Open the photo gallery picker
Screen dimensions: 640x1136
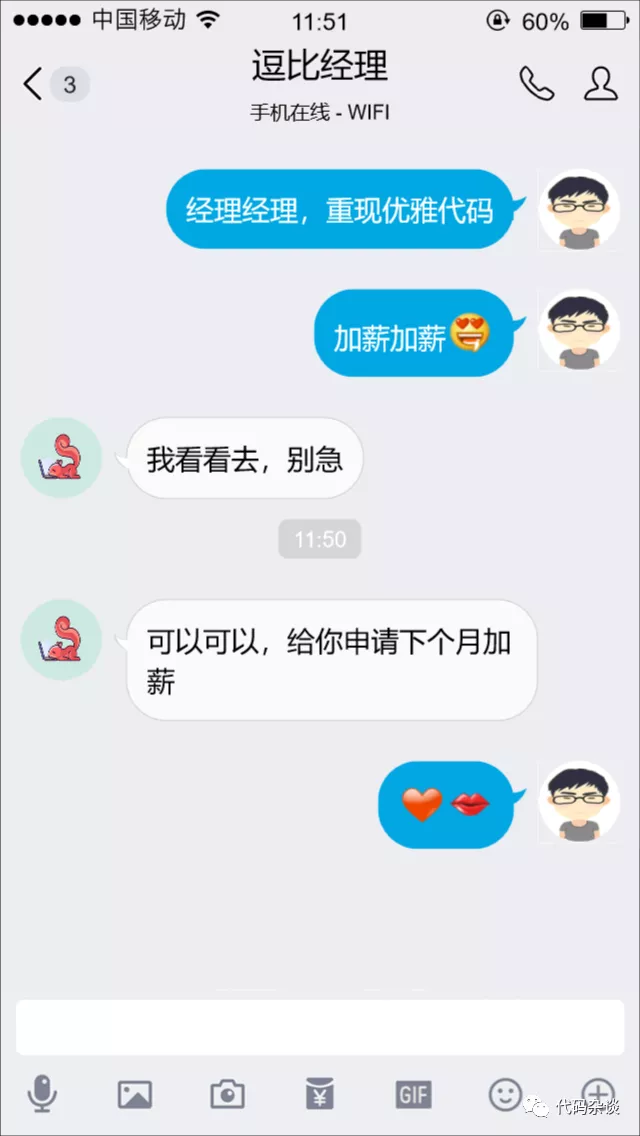pyautogui.click(x=135, y=1094)
